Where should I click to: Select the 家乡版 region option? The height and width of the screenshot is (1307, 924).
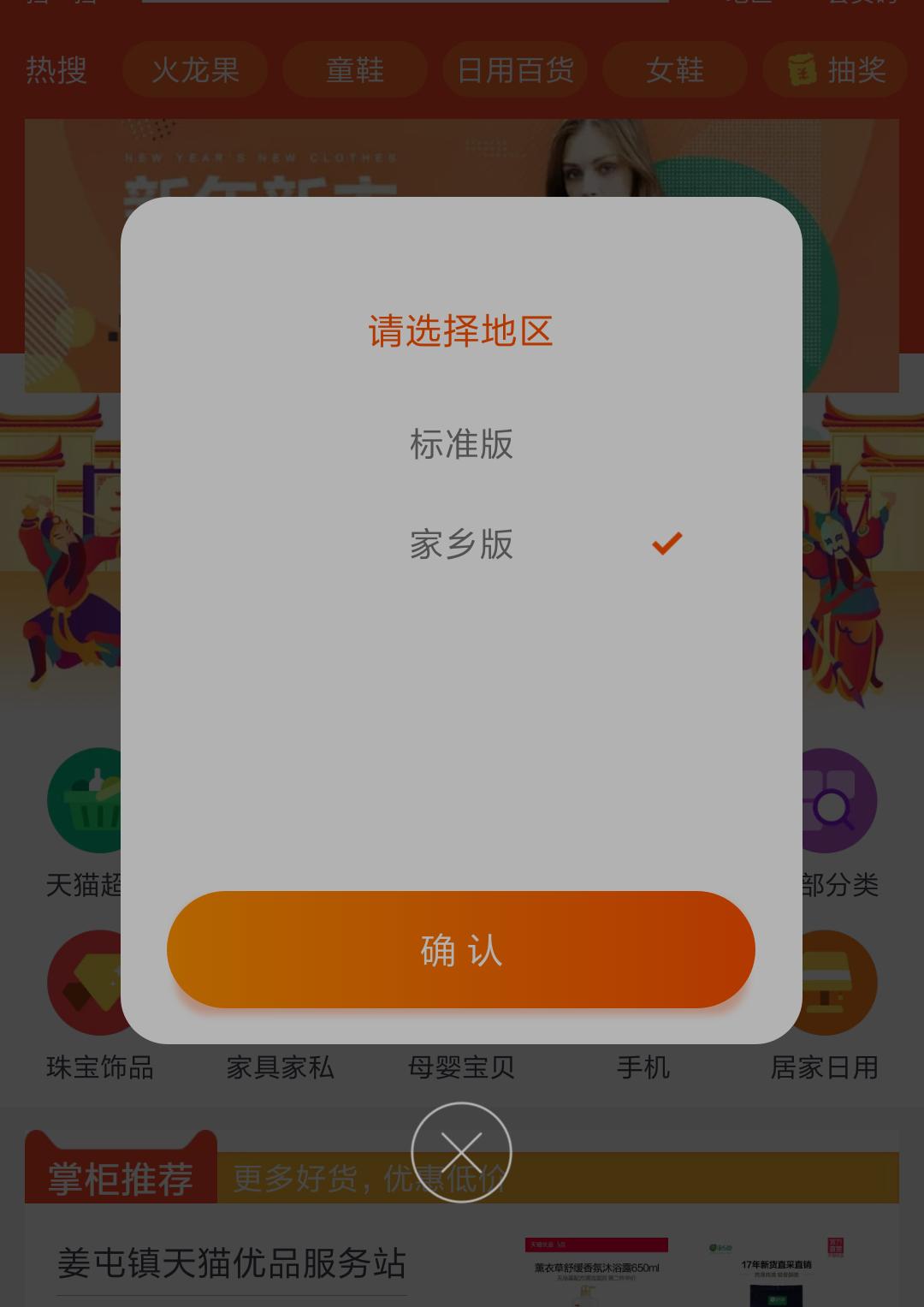tap(461, 544)
